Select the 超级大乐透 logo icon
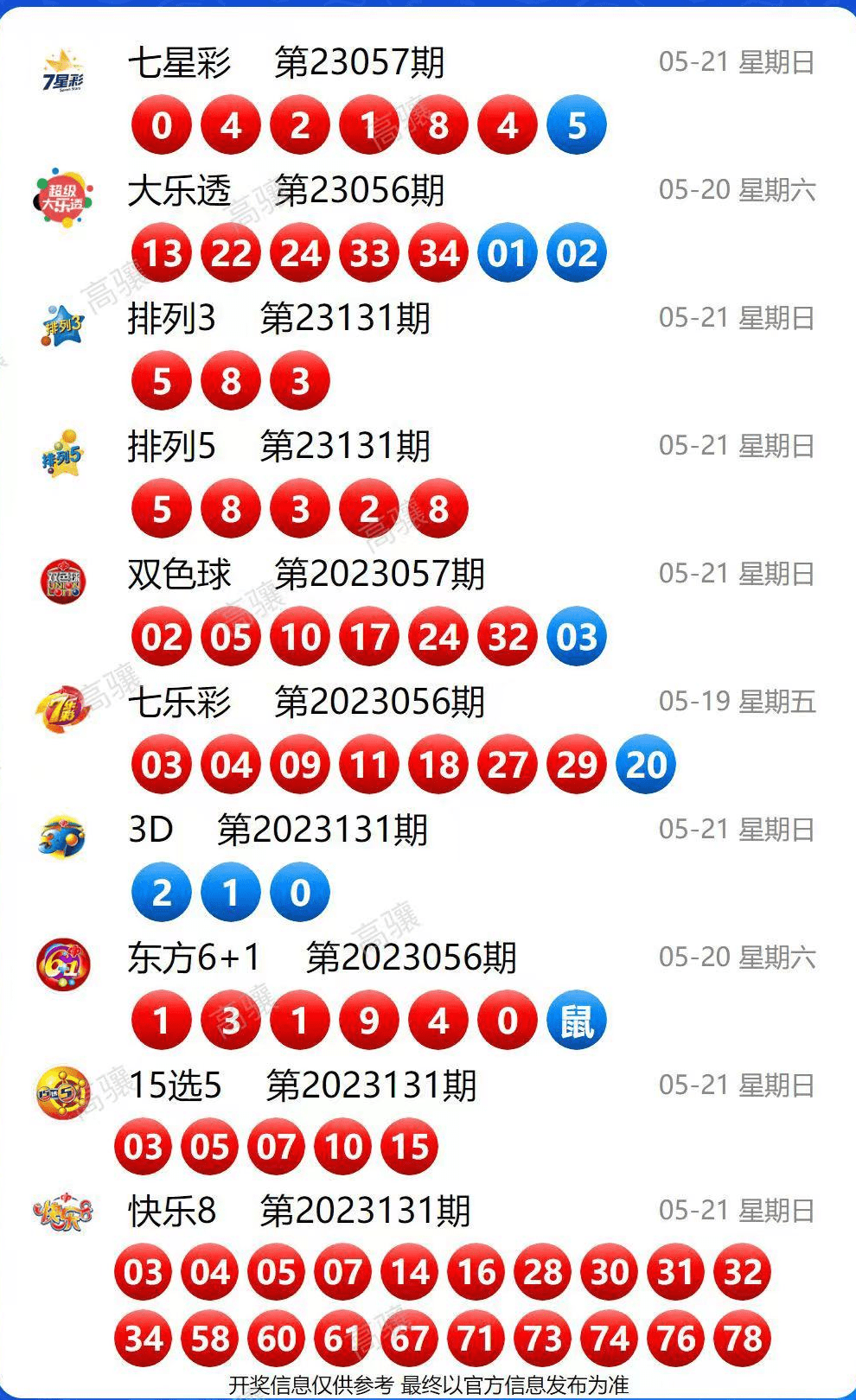The height and width of the screenshot is (1400, 856). click(x=62, y=197)
